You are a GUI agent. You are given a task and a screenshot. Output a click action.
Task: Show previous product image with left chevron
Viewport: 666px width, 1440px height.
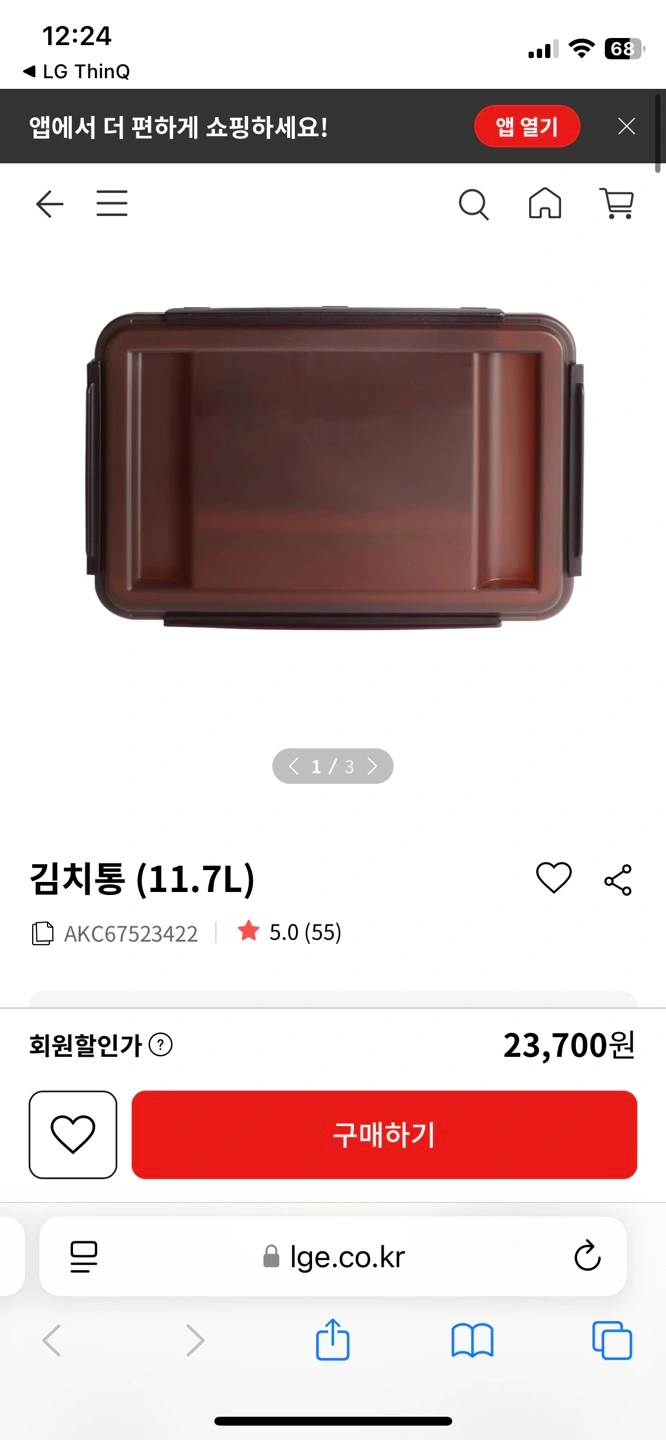[294, 766]
